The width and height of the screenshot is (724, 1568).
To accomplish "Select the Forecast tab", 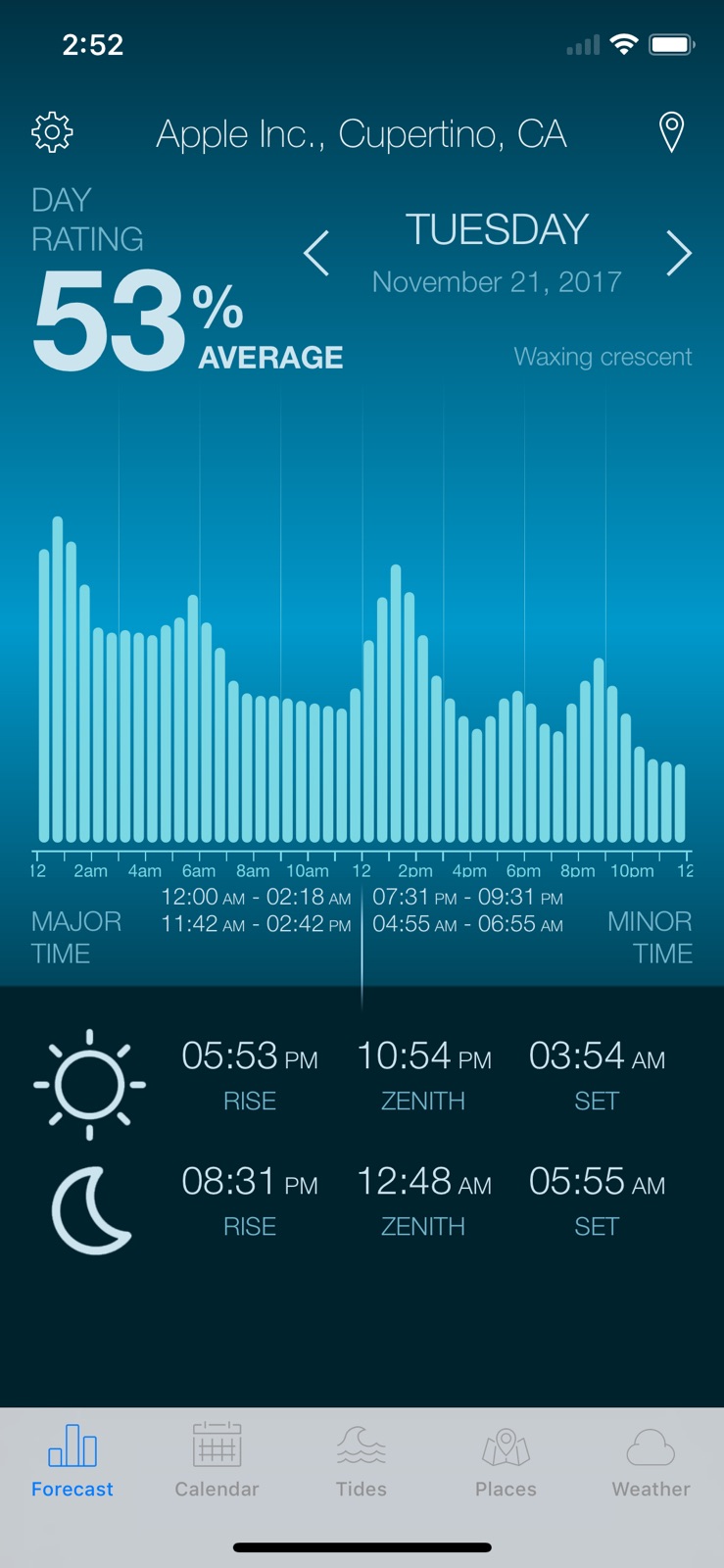I will [72, 1461].
